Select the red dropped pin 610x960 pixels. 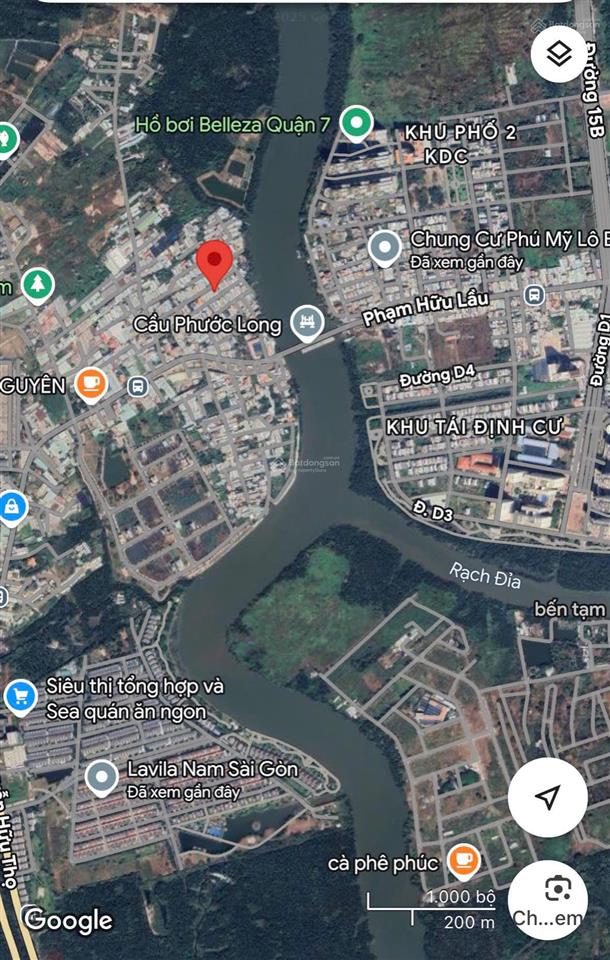click(214, 263)
